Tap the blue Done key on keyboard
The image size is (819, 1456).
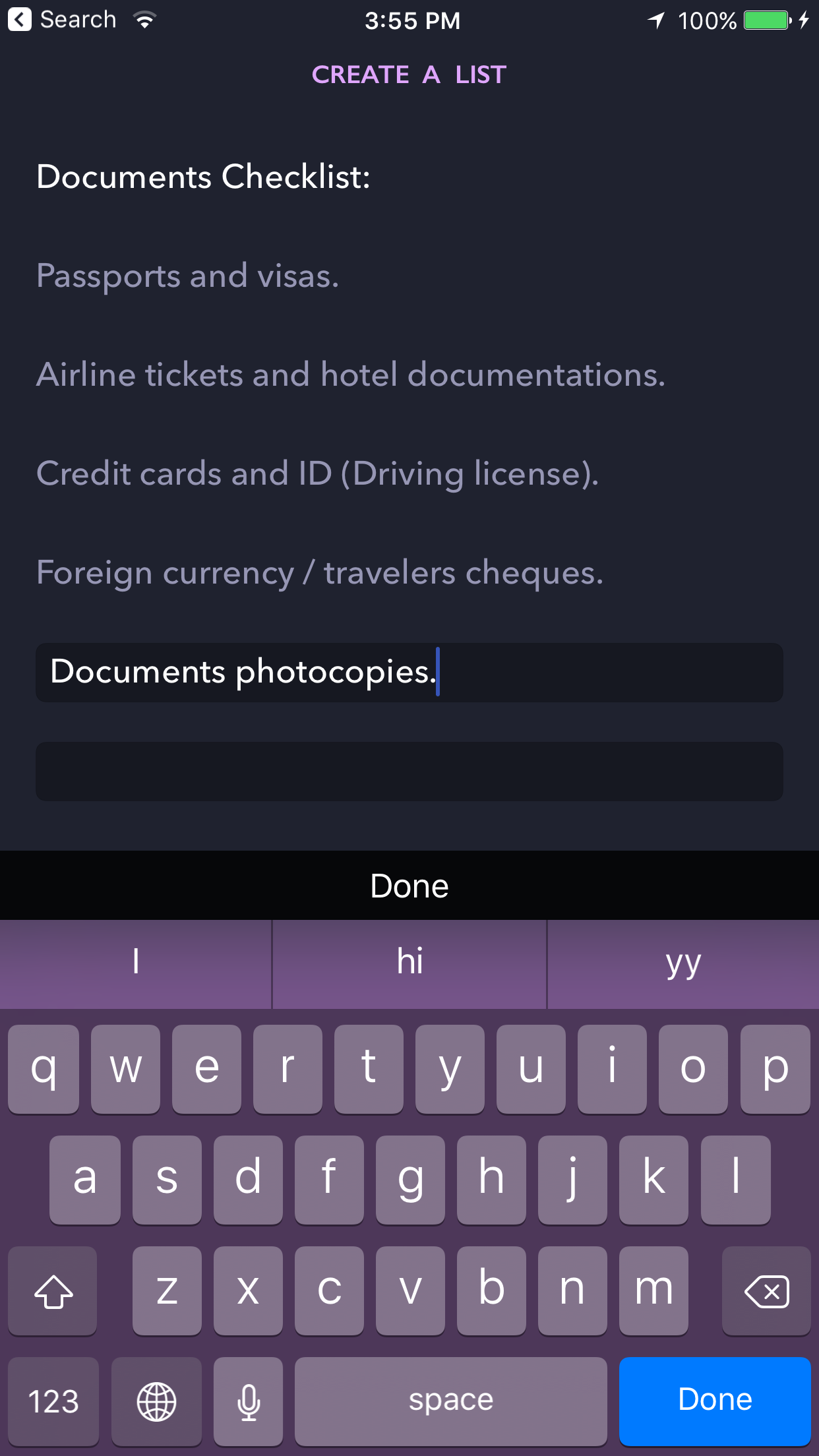coord(715,1400)
